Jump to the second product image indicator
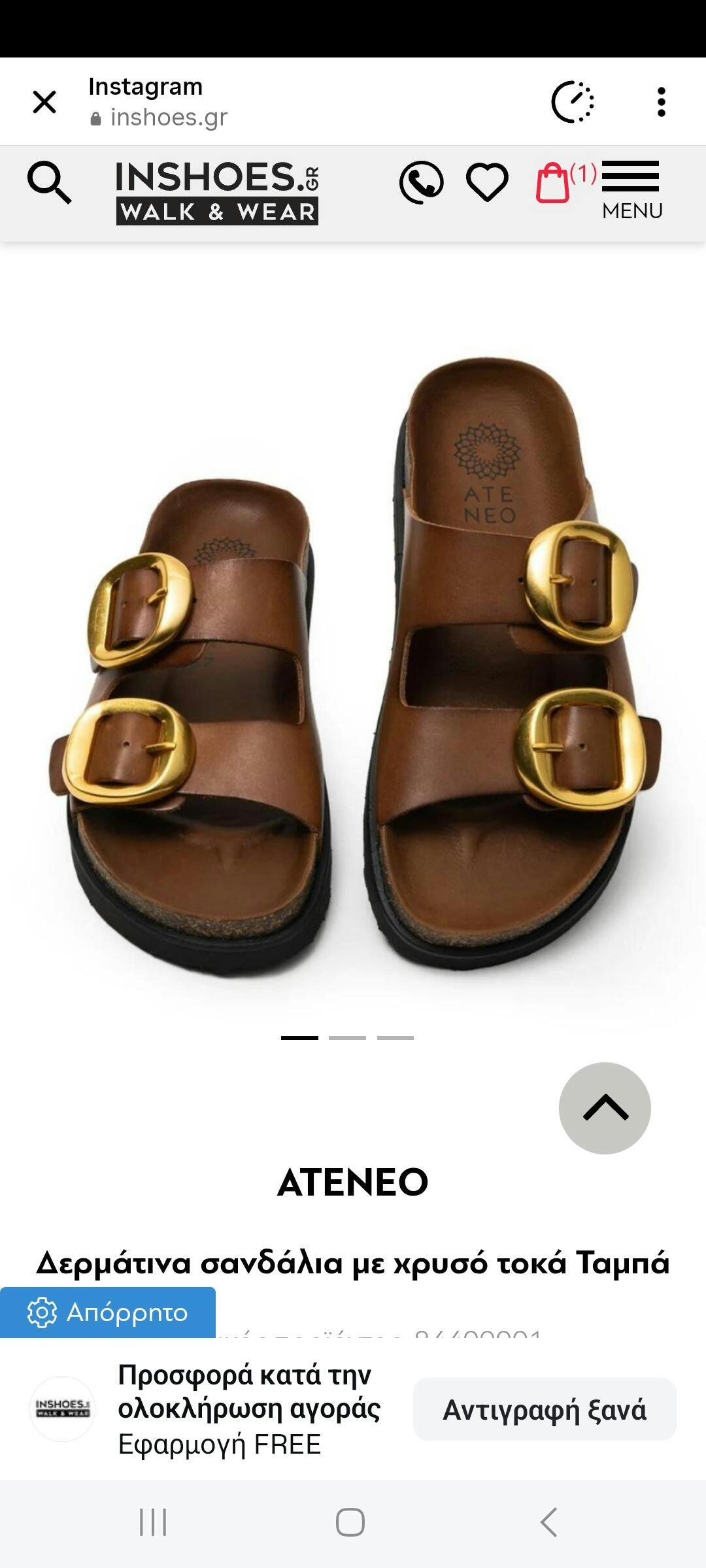The width and height of the screenshot is (706, 1568). [x=347, y=1037]
